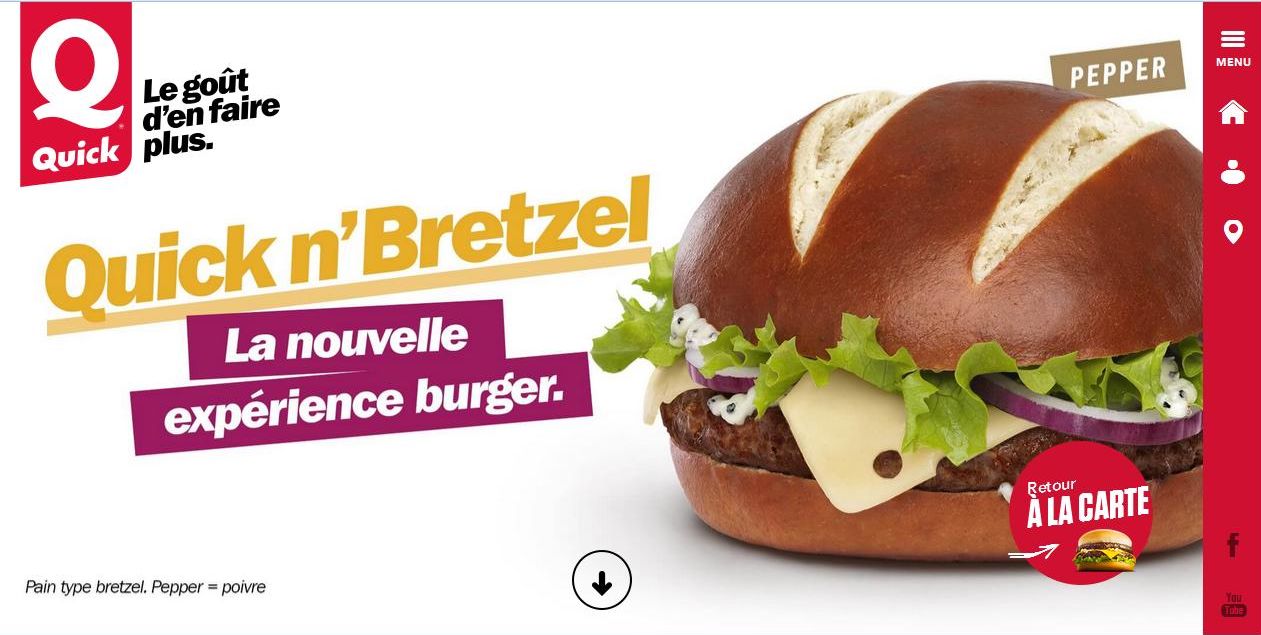Open the user account icon
1261x635 pixels.
coord(1233,172)
